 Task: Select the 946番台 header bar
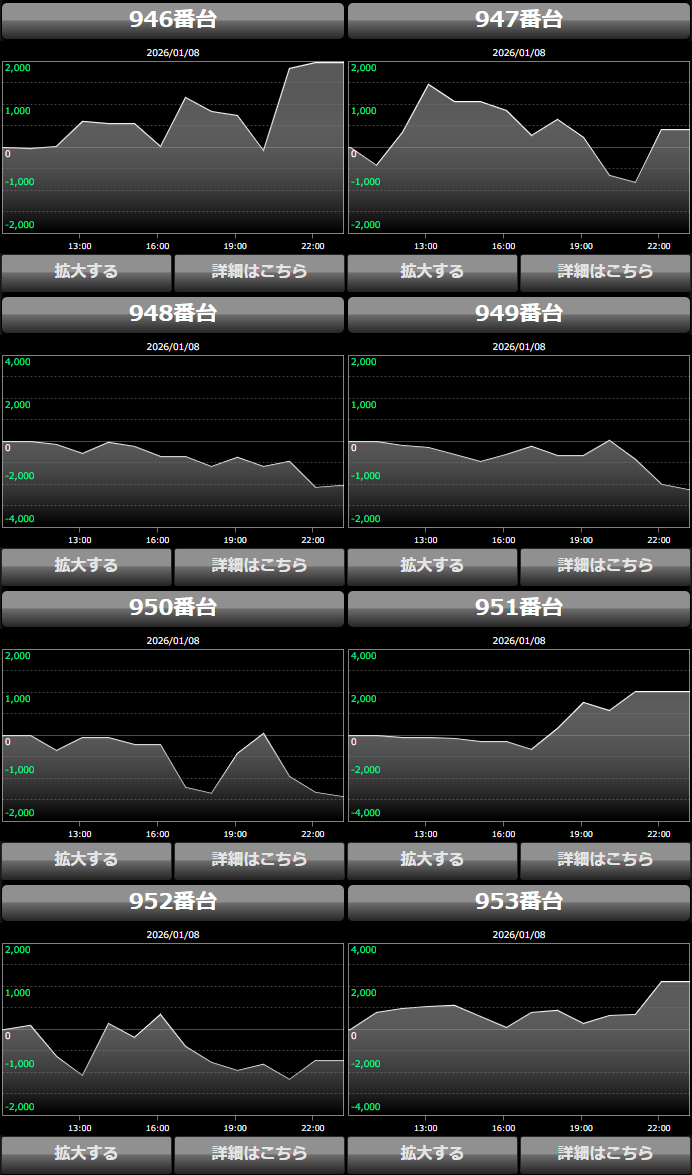point(173,21)
